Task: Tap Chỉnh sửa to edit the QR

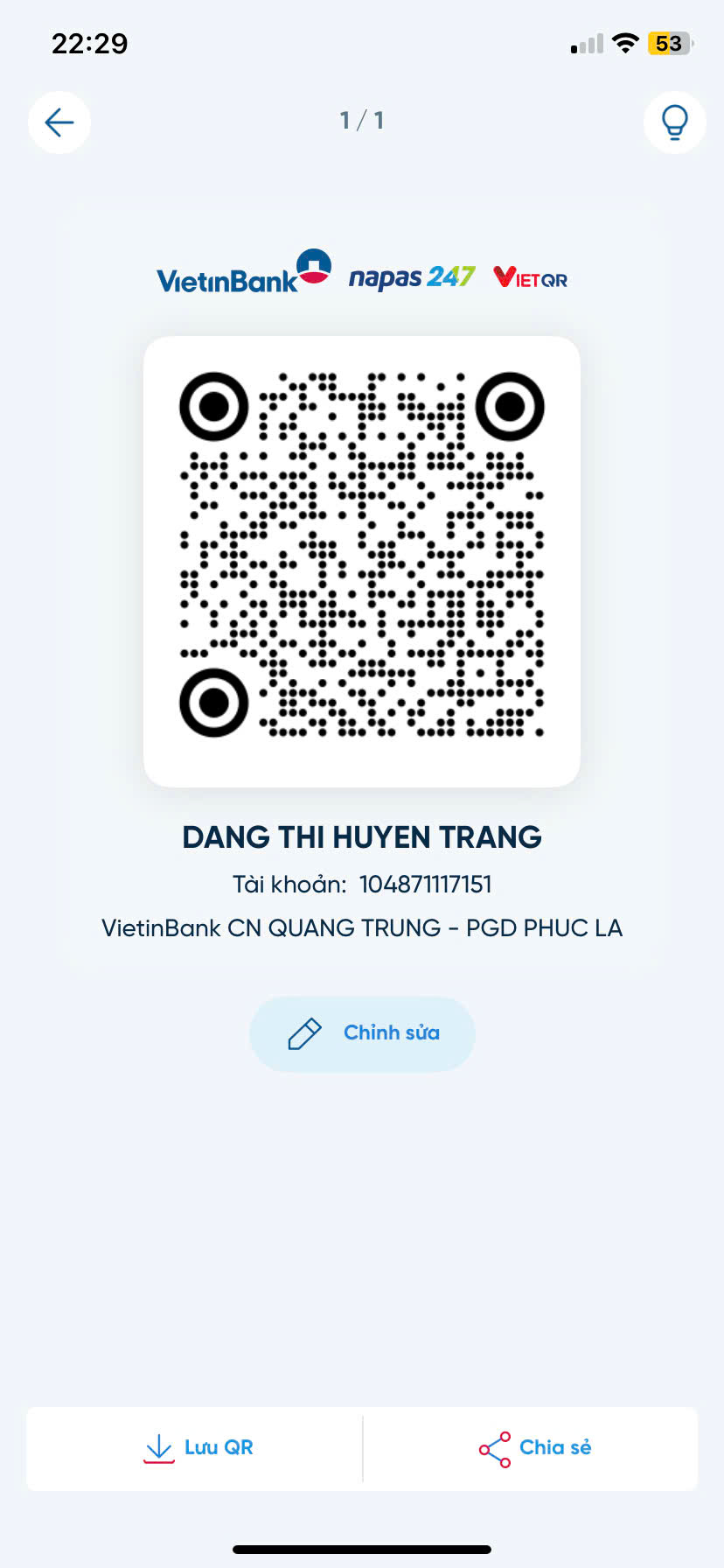Action: click(362, 1033)
